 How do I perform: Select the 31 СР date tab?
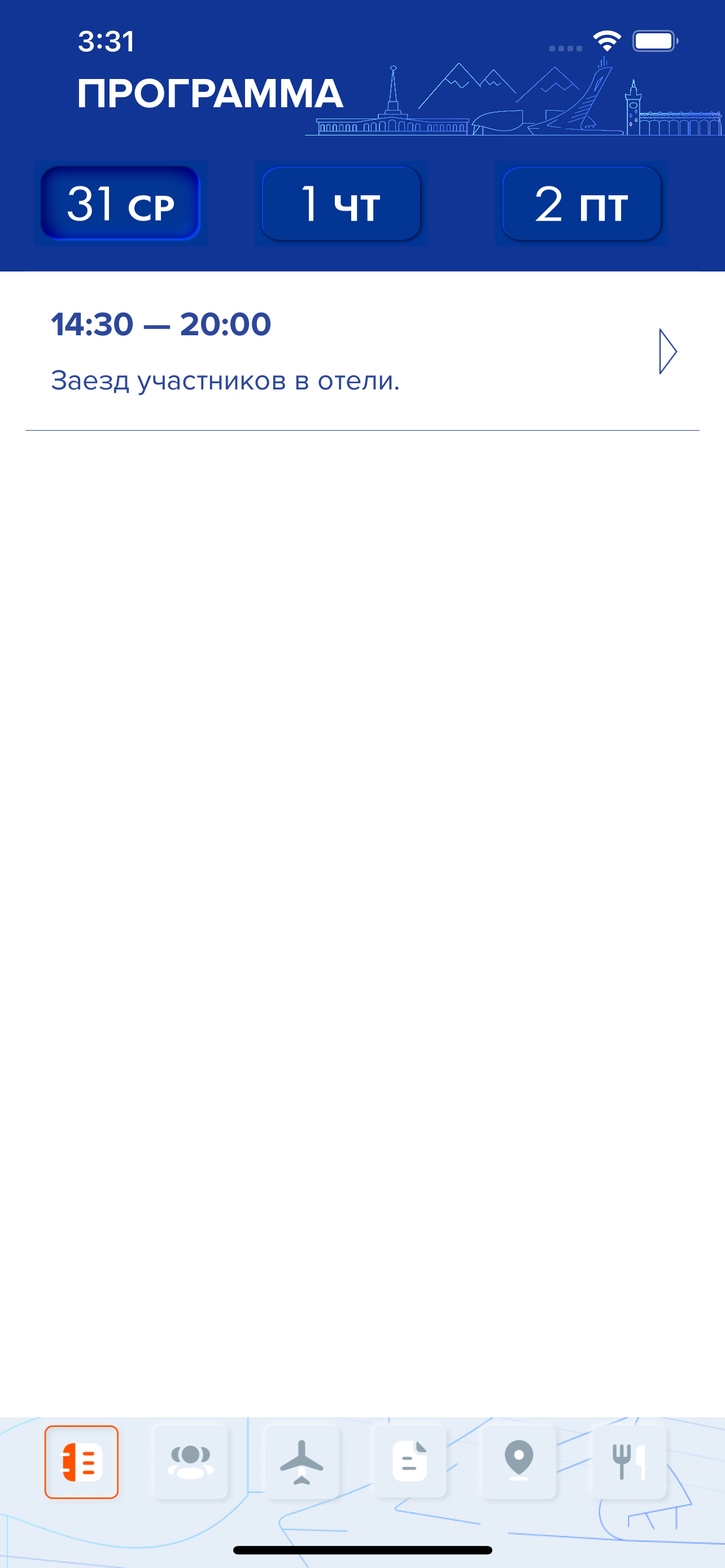(120, 203)
